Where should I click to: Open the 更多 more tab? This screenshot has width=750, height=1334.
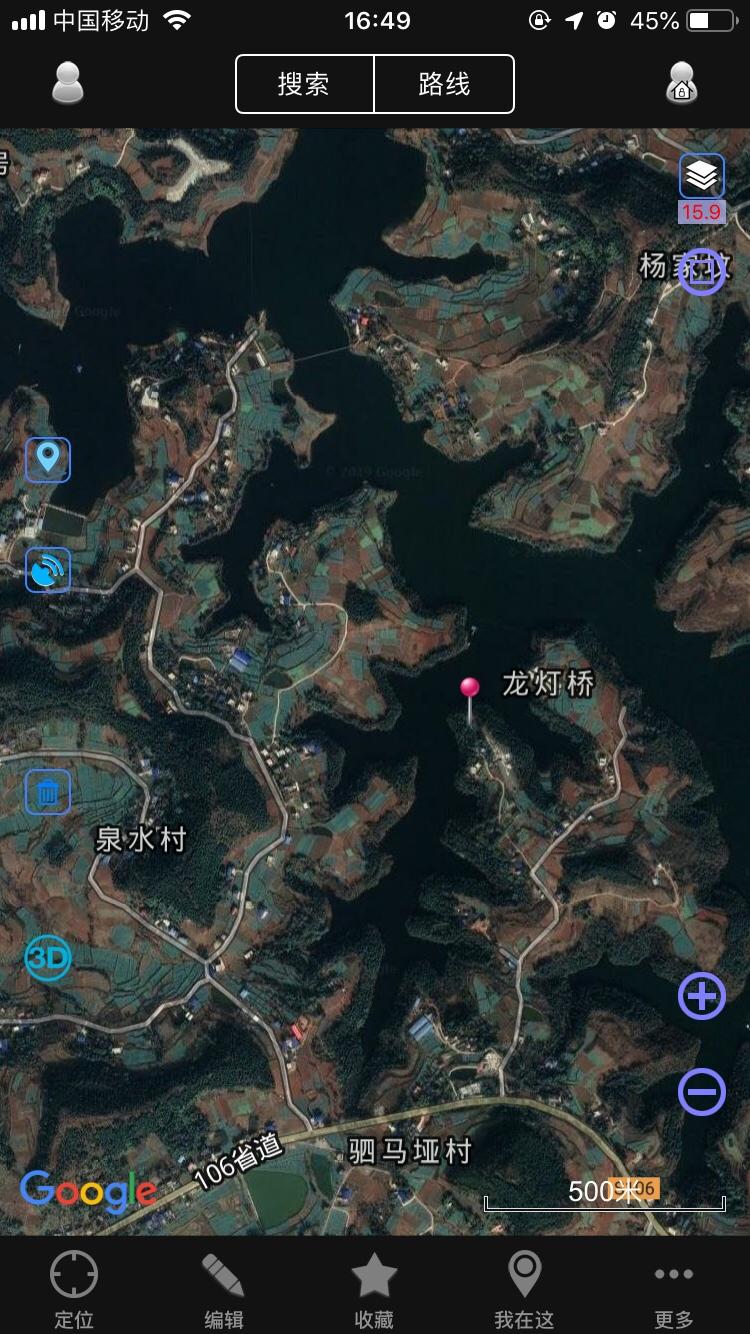click(x=674, y=1290)
